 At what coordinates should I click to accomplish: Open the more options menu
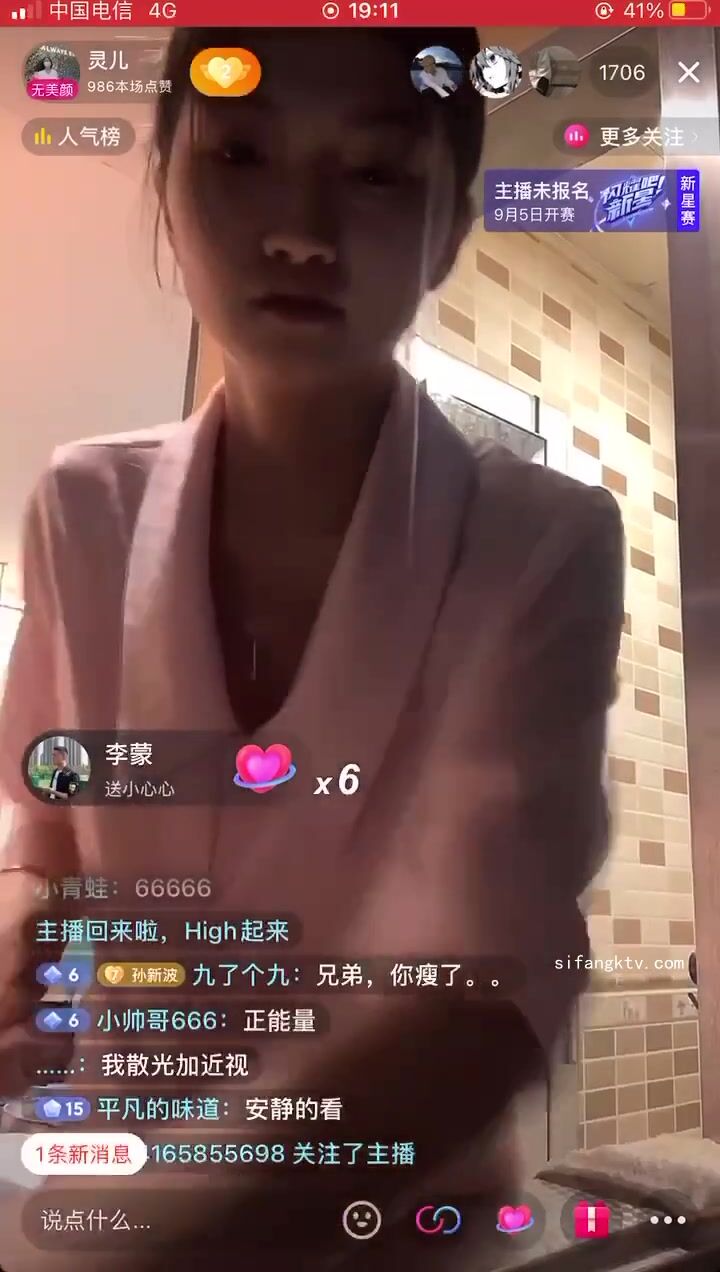pyautogui.click(x=667, y=1219)
